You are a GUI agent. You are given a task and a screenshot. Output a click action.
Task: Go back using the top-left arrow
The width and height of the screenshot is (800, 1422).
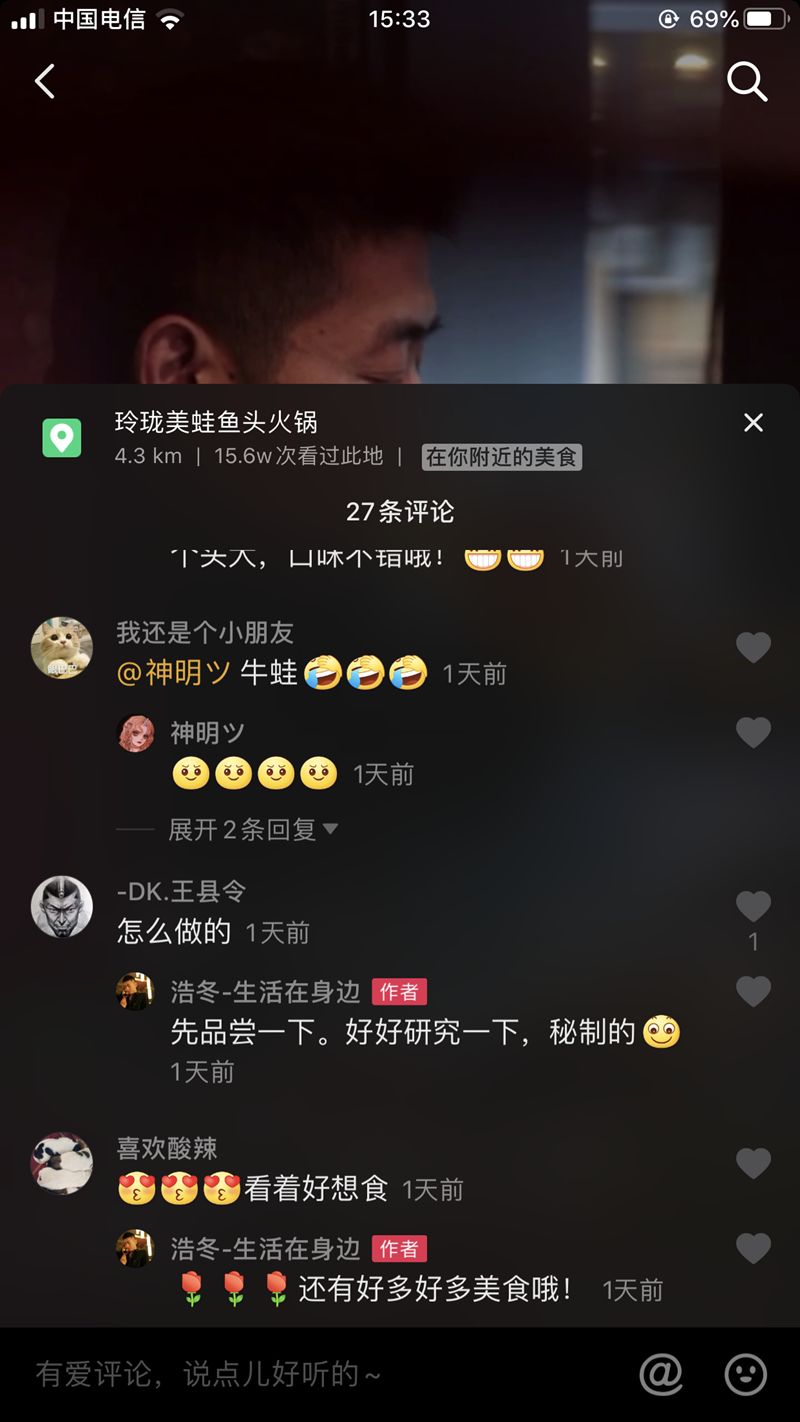(45, 81)
